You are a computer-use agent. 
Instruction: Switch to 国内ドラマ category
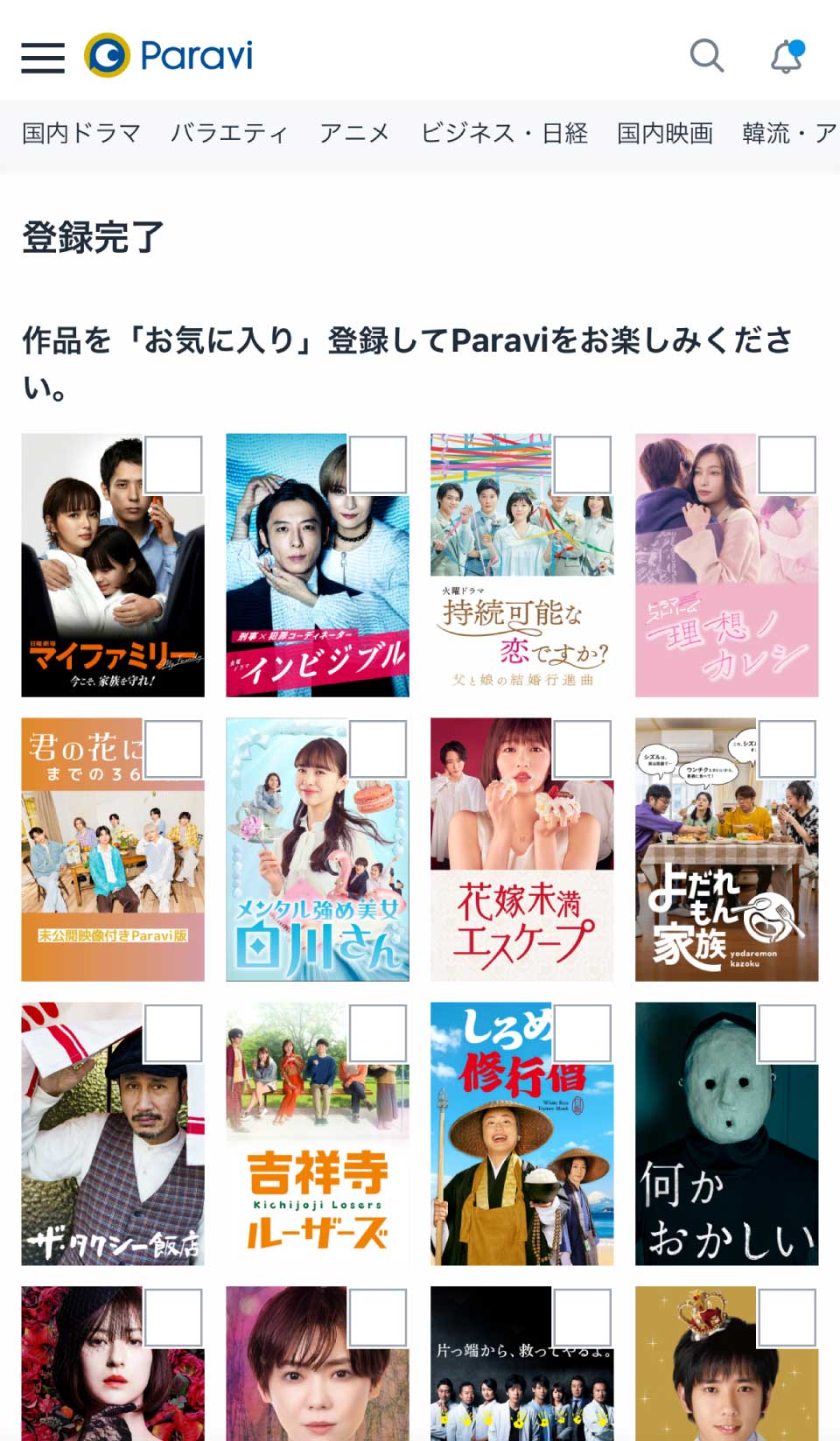81,133
